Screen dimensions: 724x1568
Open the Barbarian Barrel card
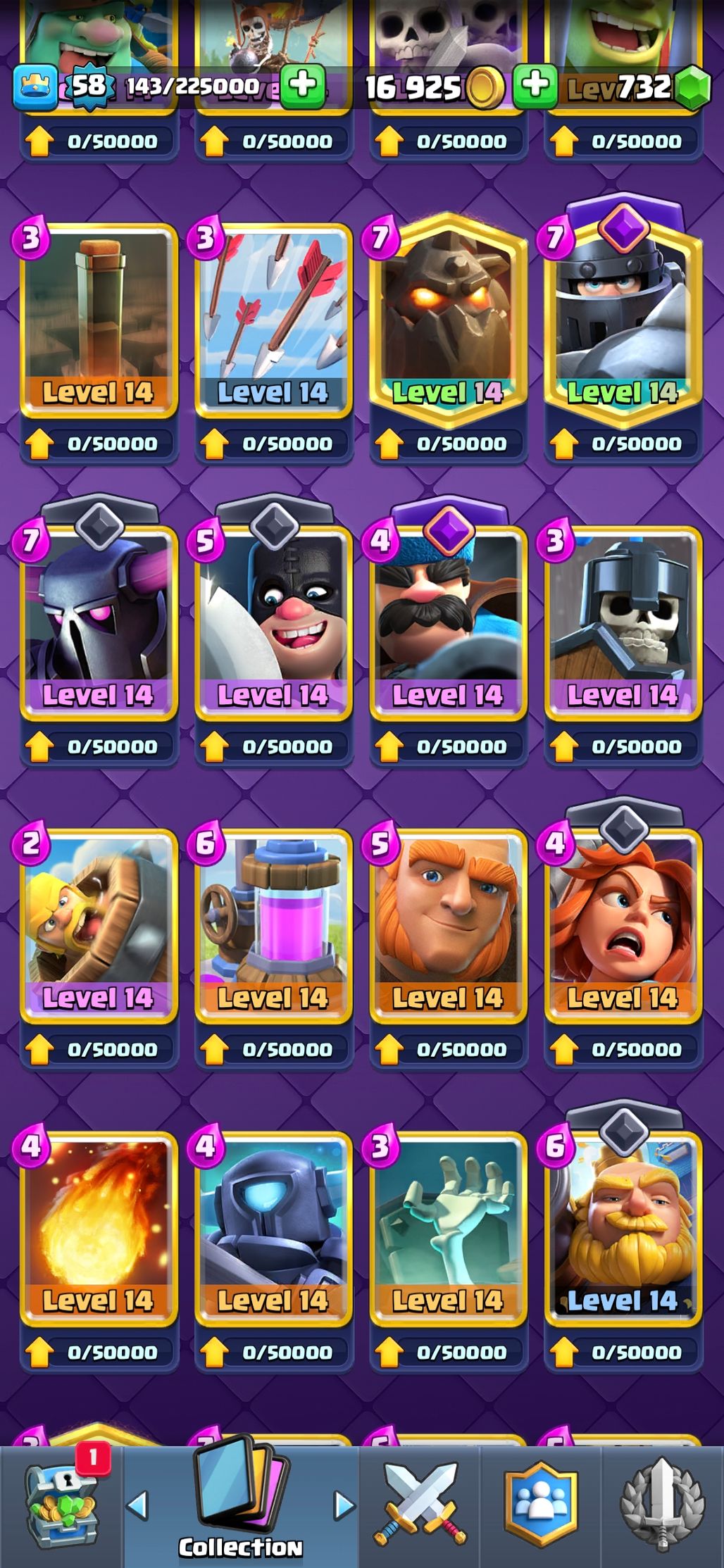(x=99, y=926)
